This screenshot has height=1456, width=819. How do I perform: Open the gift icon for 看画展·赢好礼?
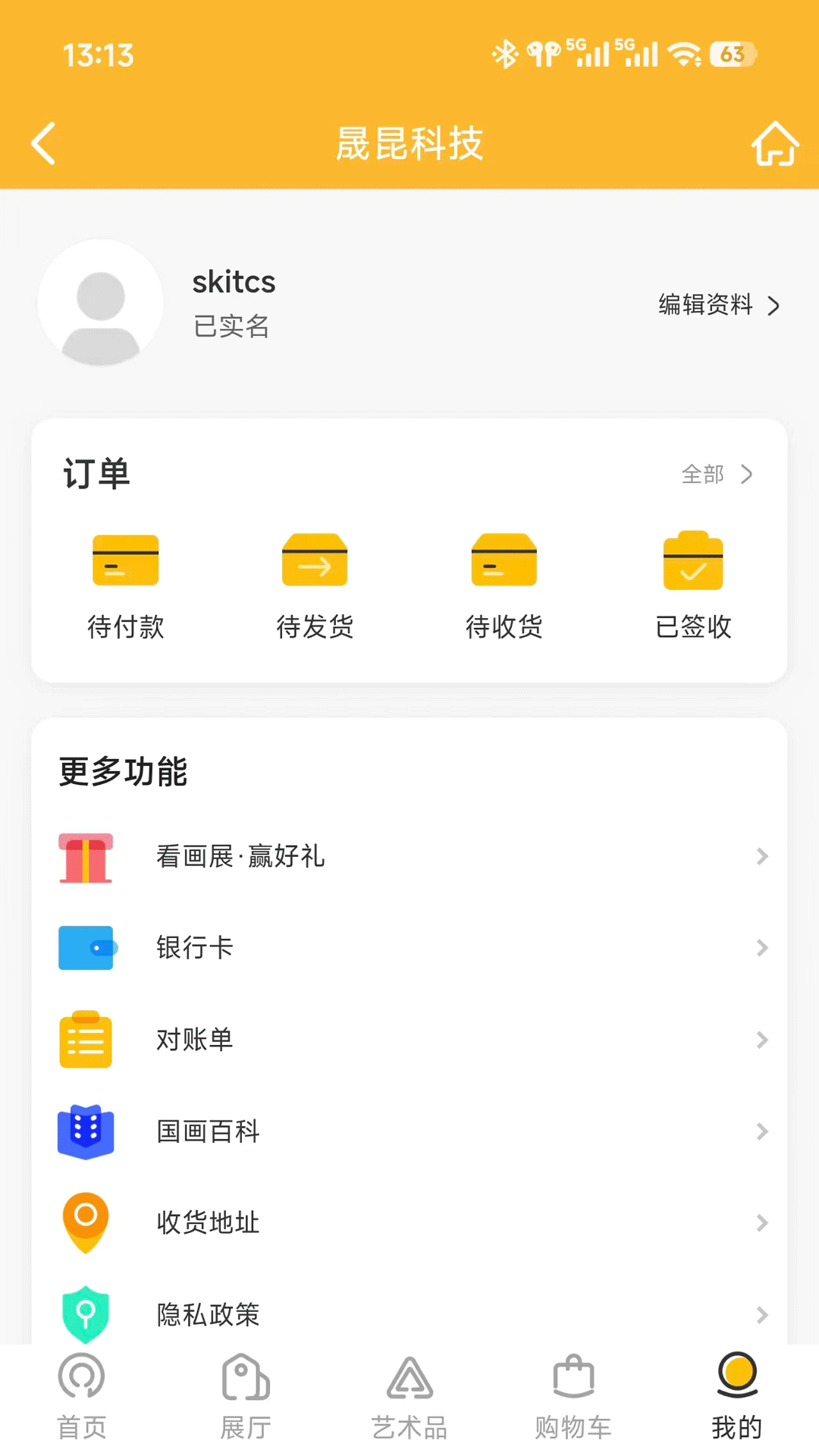[x=86, y=857]
